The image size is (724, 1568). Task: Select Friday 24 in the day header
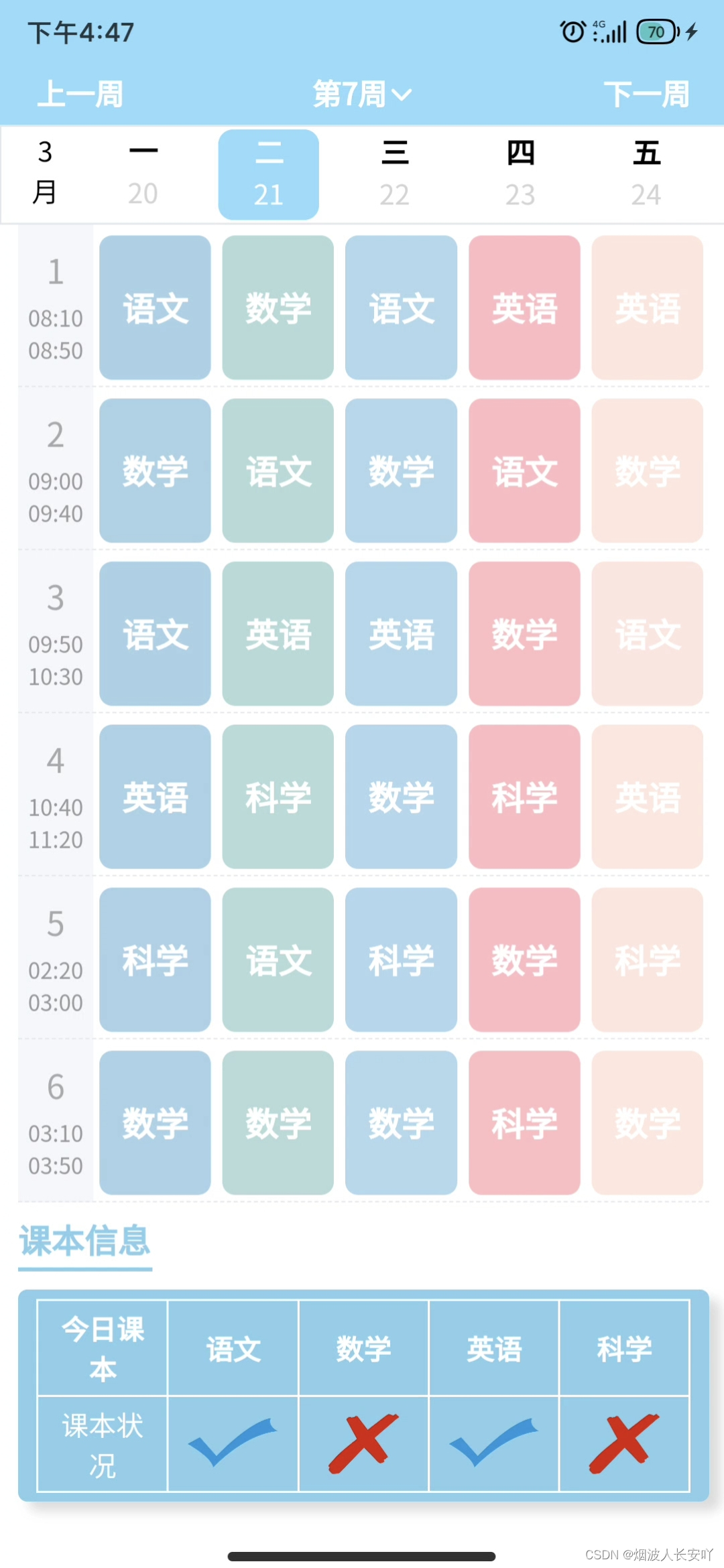[x=646, y=173]
